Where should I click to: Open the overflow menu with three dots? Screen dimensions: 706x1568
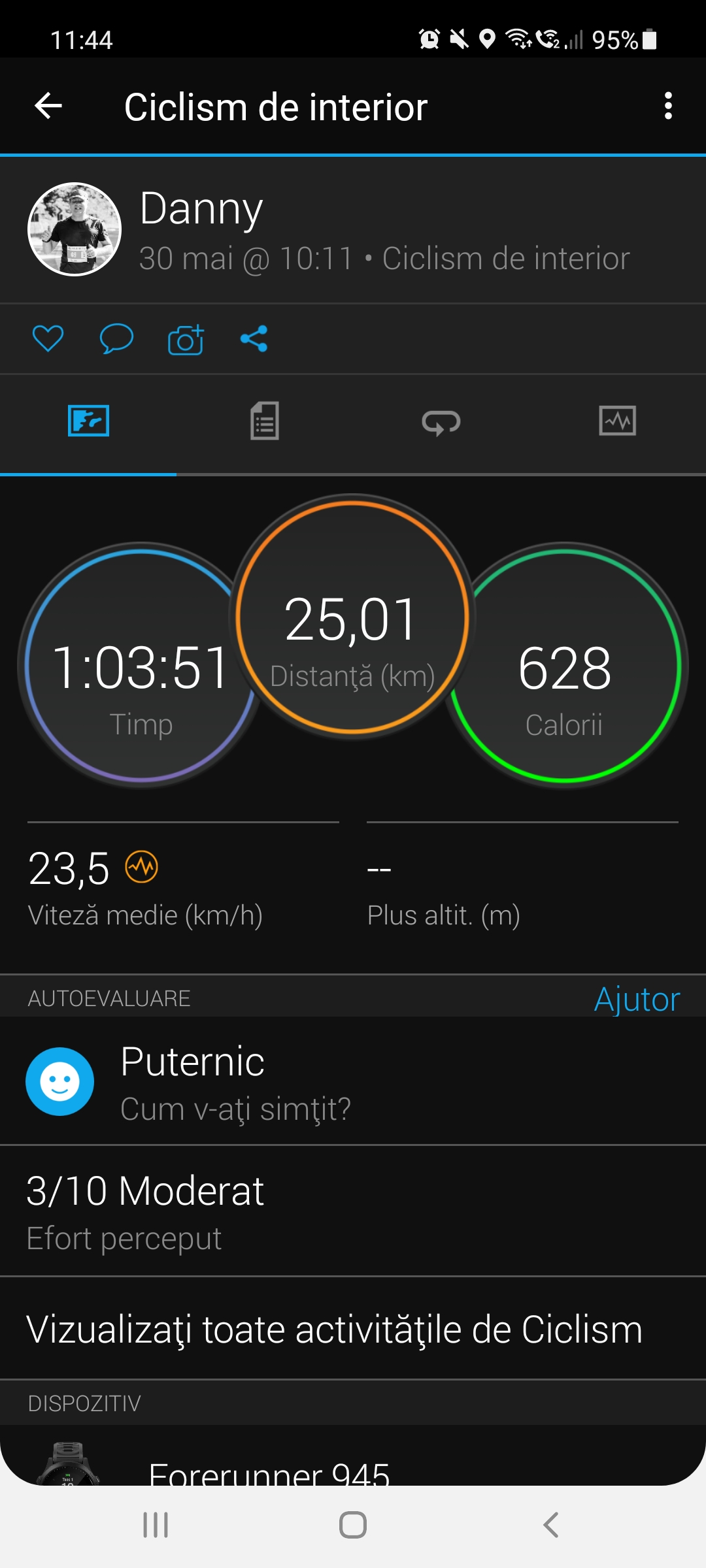(x=667, y=106)
